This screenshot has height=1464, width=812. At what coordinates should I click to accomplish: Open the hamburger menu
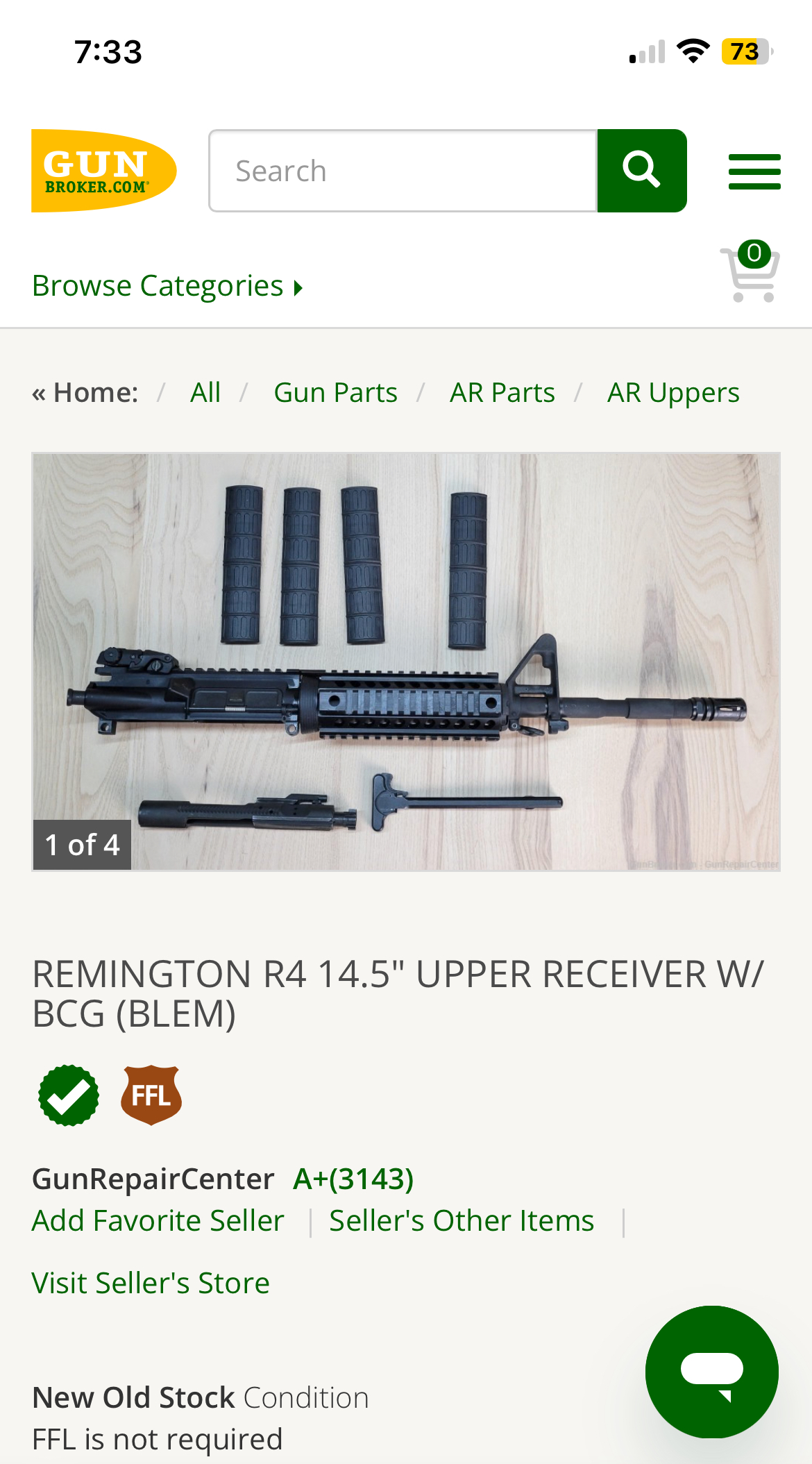(x=754, y=171)
